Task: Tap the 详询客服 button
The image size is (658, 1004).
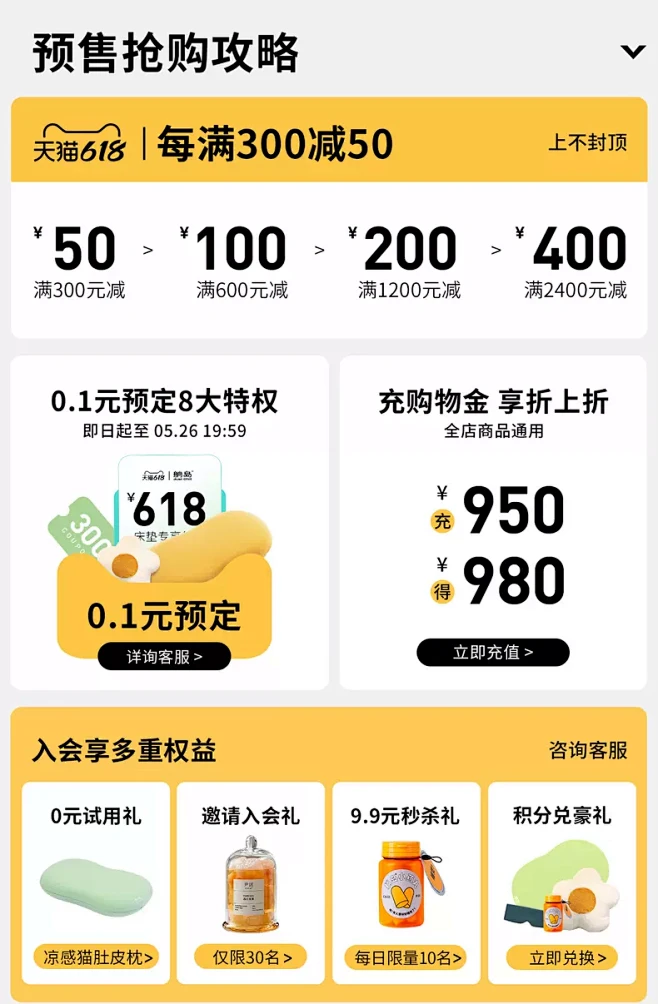Action: coord(164,656)
